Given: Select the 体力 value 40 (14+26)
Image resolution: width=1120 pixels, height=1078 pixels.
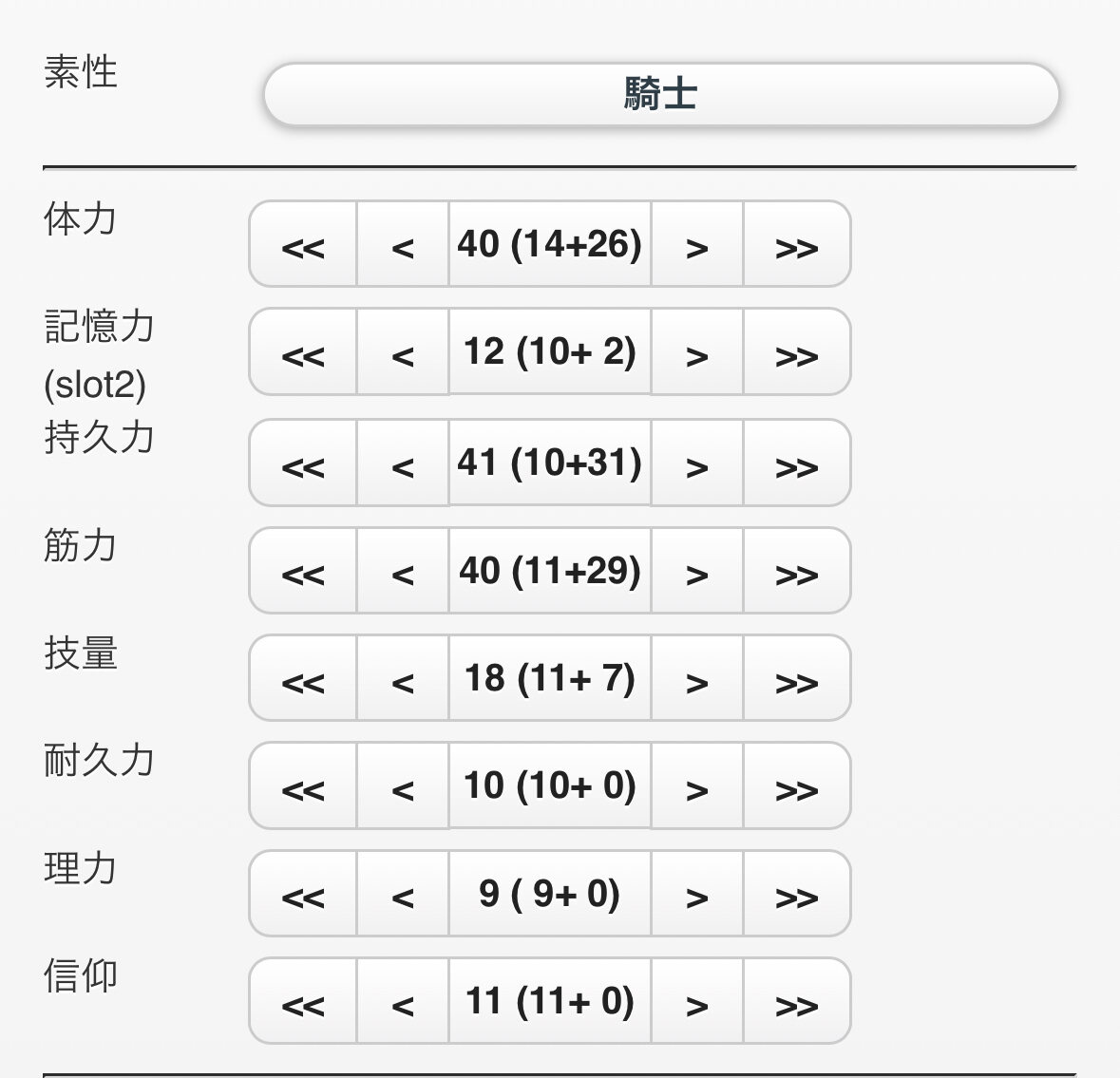Looking at the screenshot, I should click(550, 244).
